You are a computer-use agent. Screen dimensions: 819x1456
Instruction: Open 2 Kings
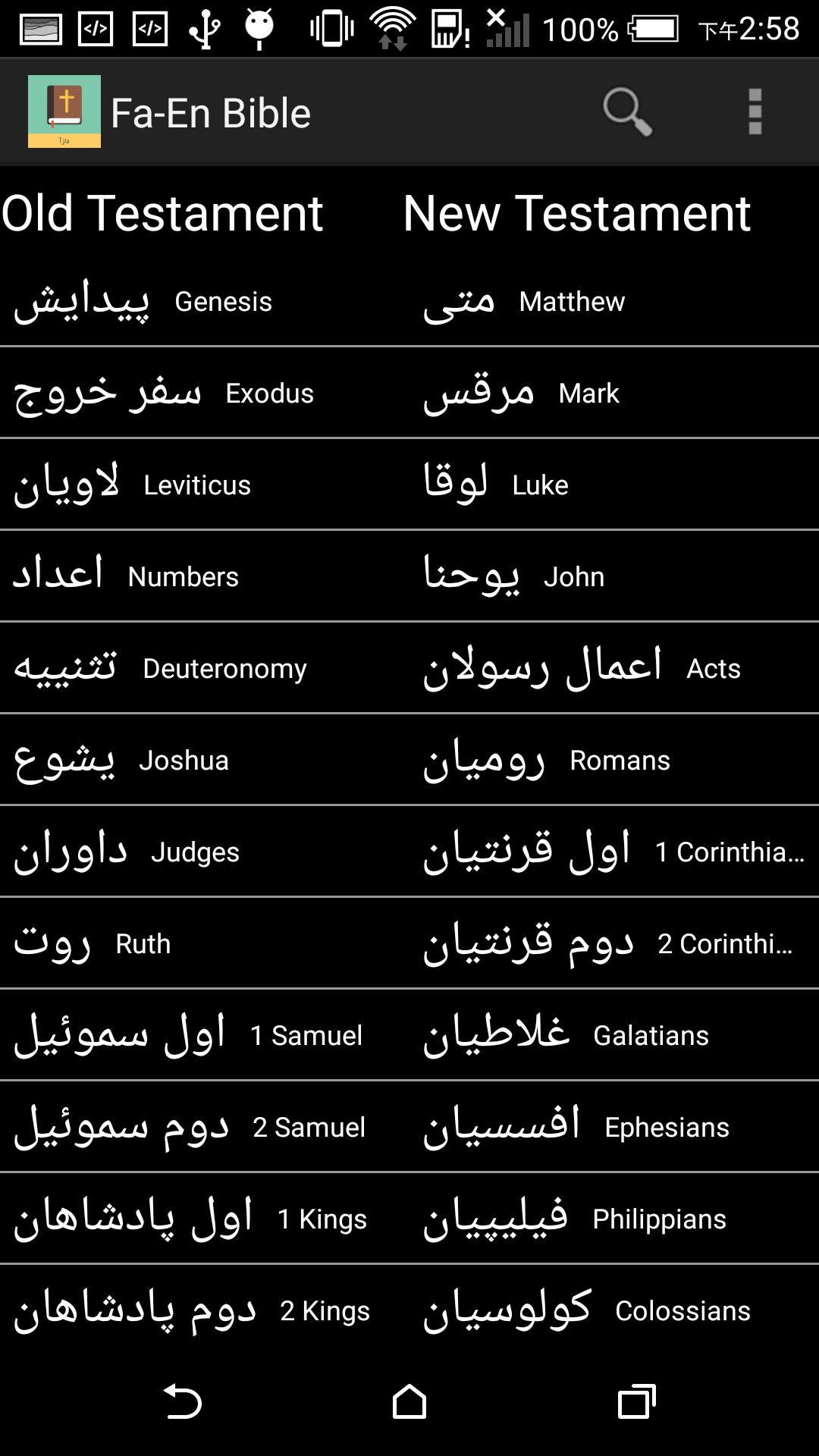(192, 1311)
